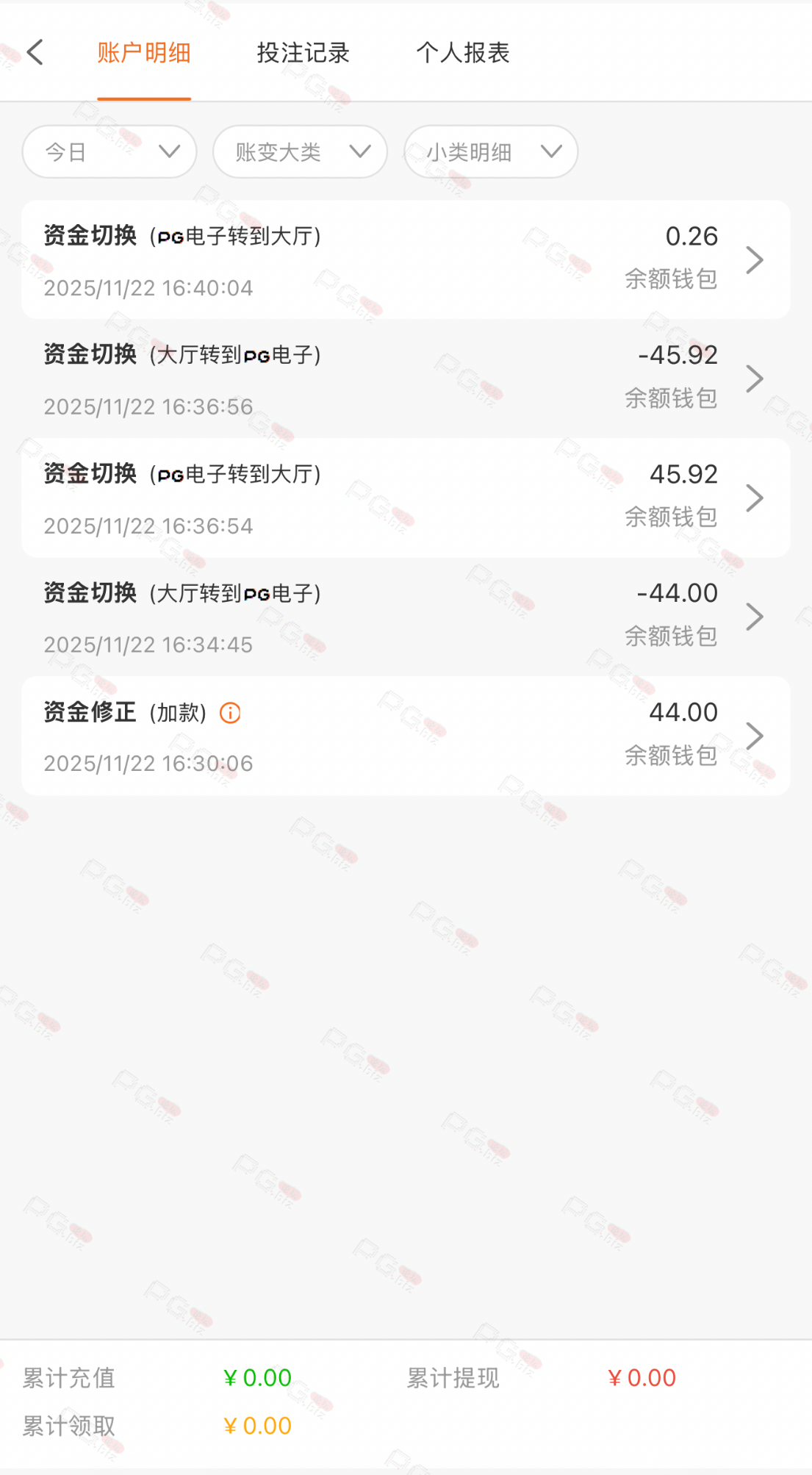Screen dimensions: 812x1475
Task: Open the -45.92 transfer record at 16:36:56
Action: (x=406, y=379)
